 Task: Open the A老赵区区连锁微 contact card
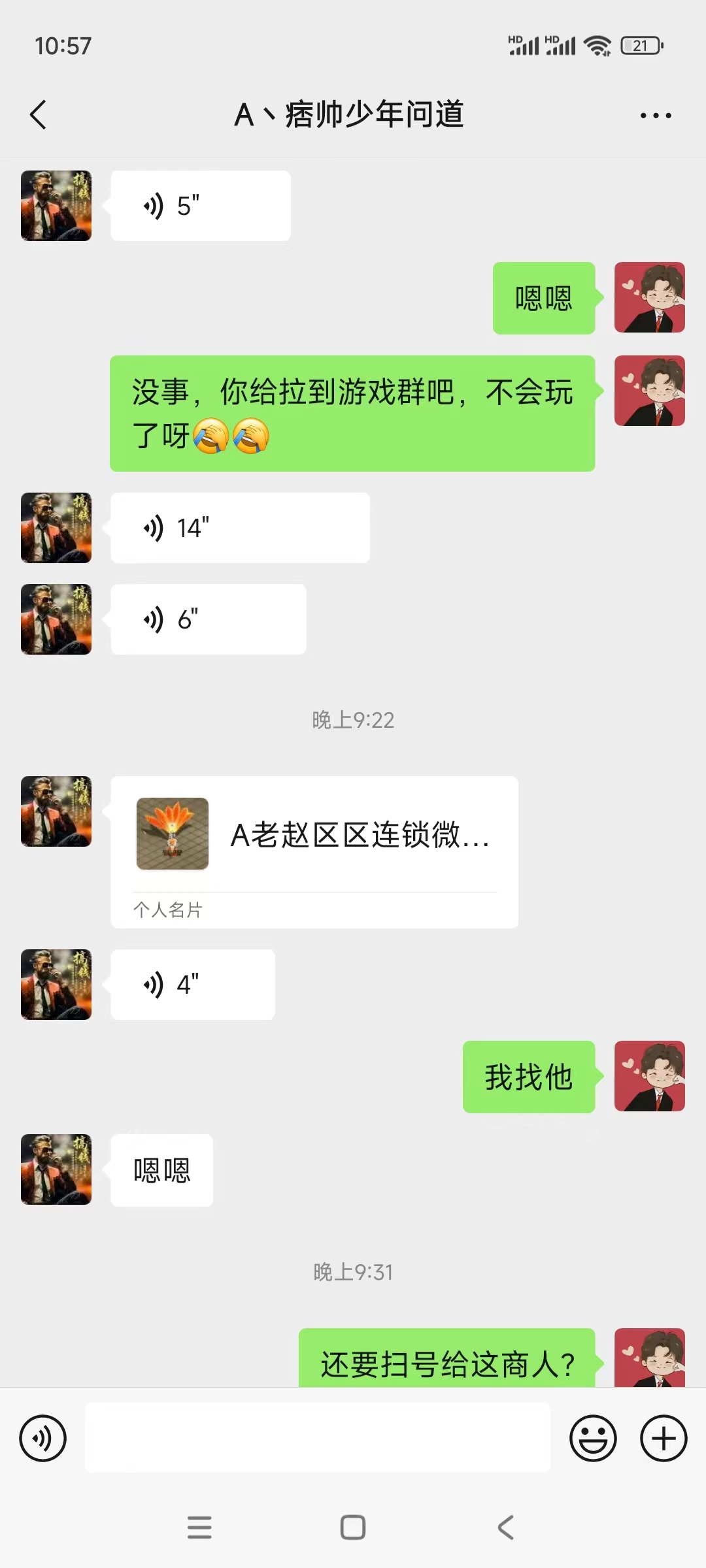[314, 851]
